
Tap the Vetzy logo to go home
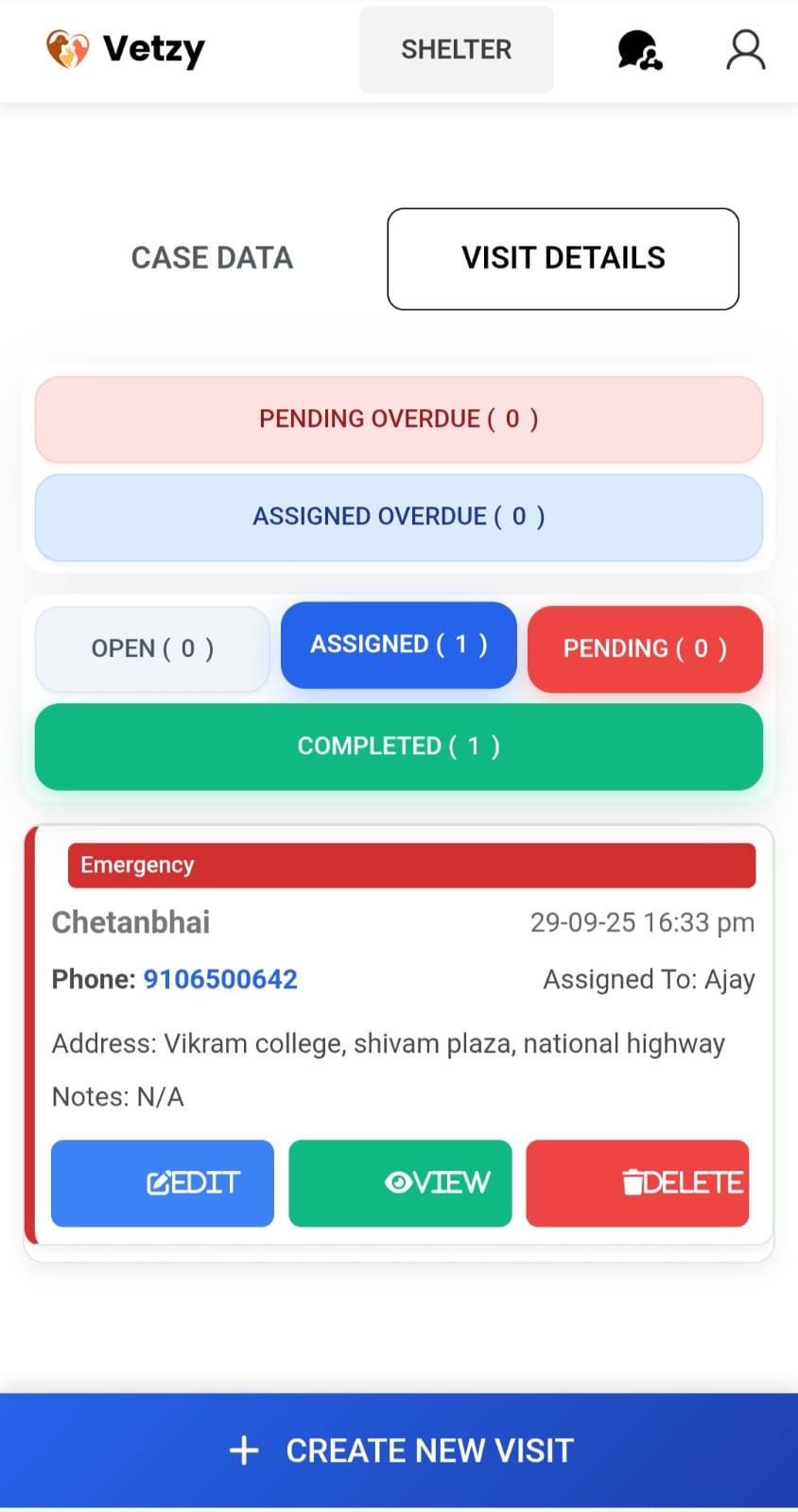click(x=126, y=49)
